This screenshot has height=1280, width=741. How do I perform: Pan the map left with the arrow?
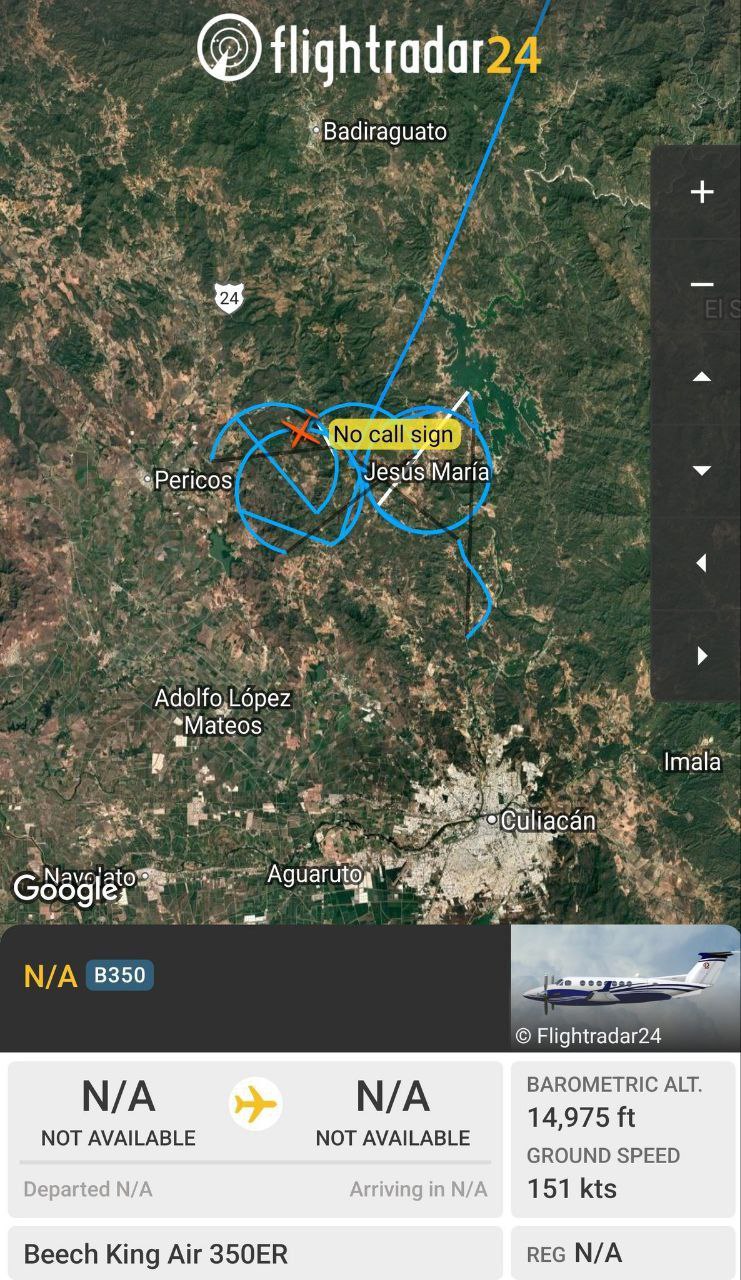pos(702,563)
